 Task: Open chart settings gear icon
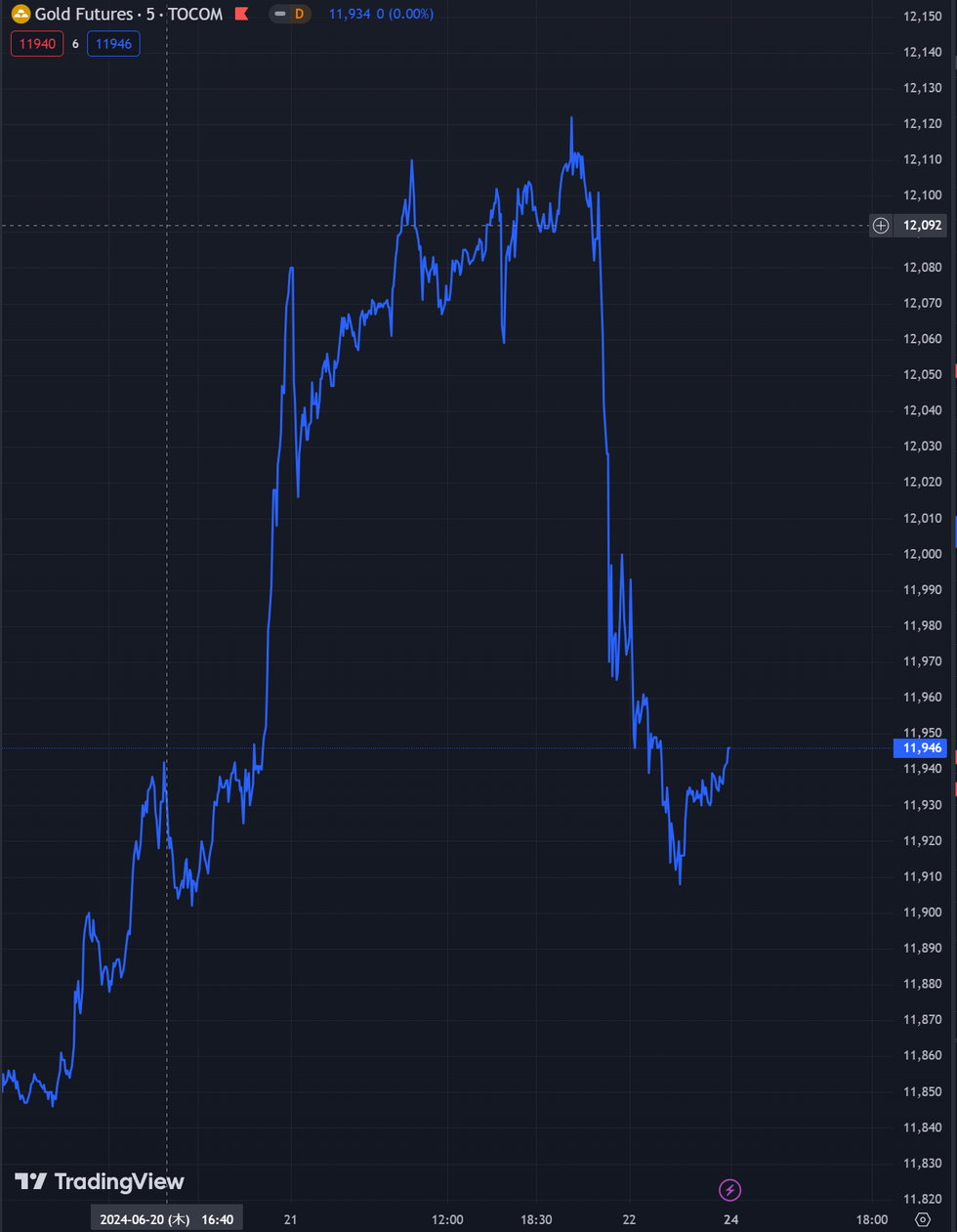click(923, 1219)
